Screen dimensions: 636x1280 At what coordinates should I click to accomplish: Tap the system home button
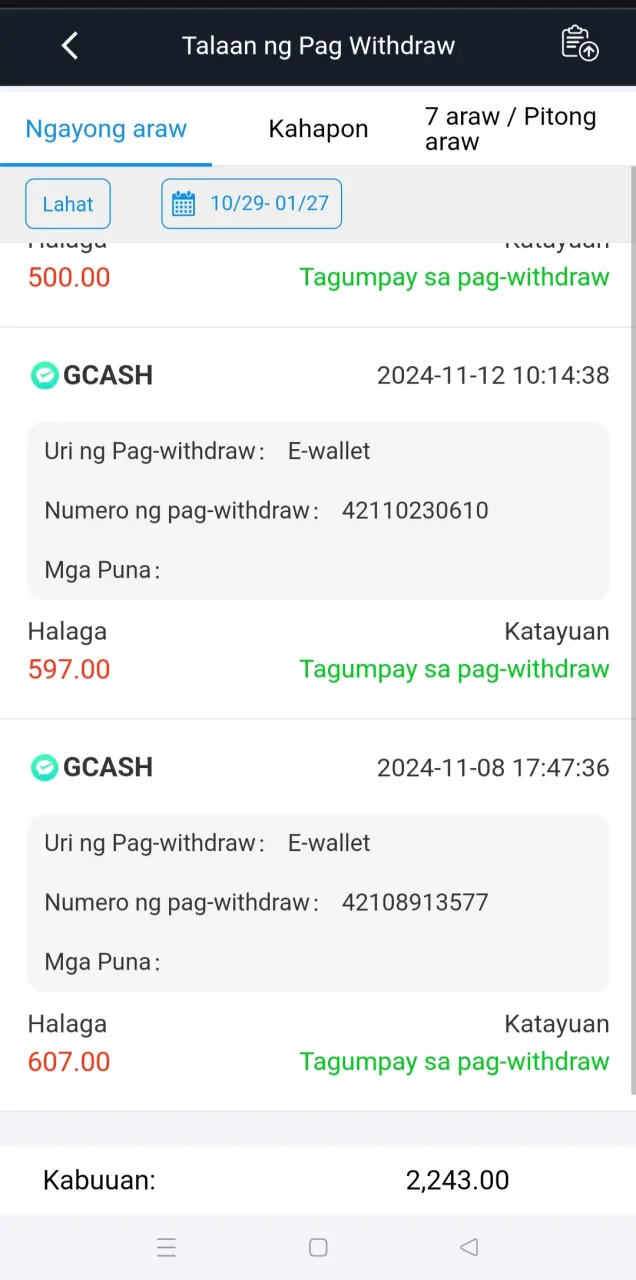318,1247
